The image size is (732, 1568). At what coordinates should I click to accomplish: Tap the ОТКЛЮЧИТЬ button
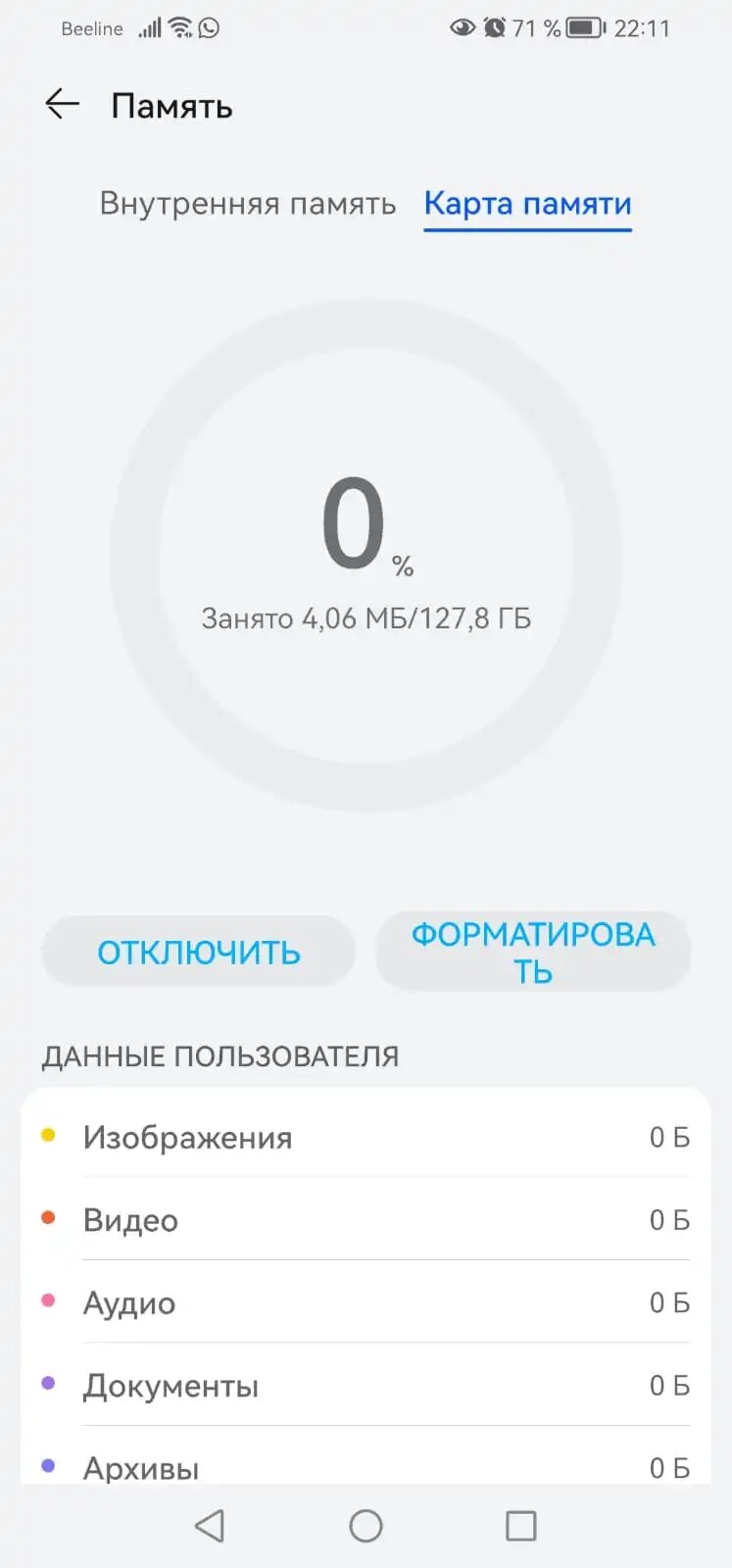[198, 952]
